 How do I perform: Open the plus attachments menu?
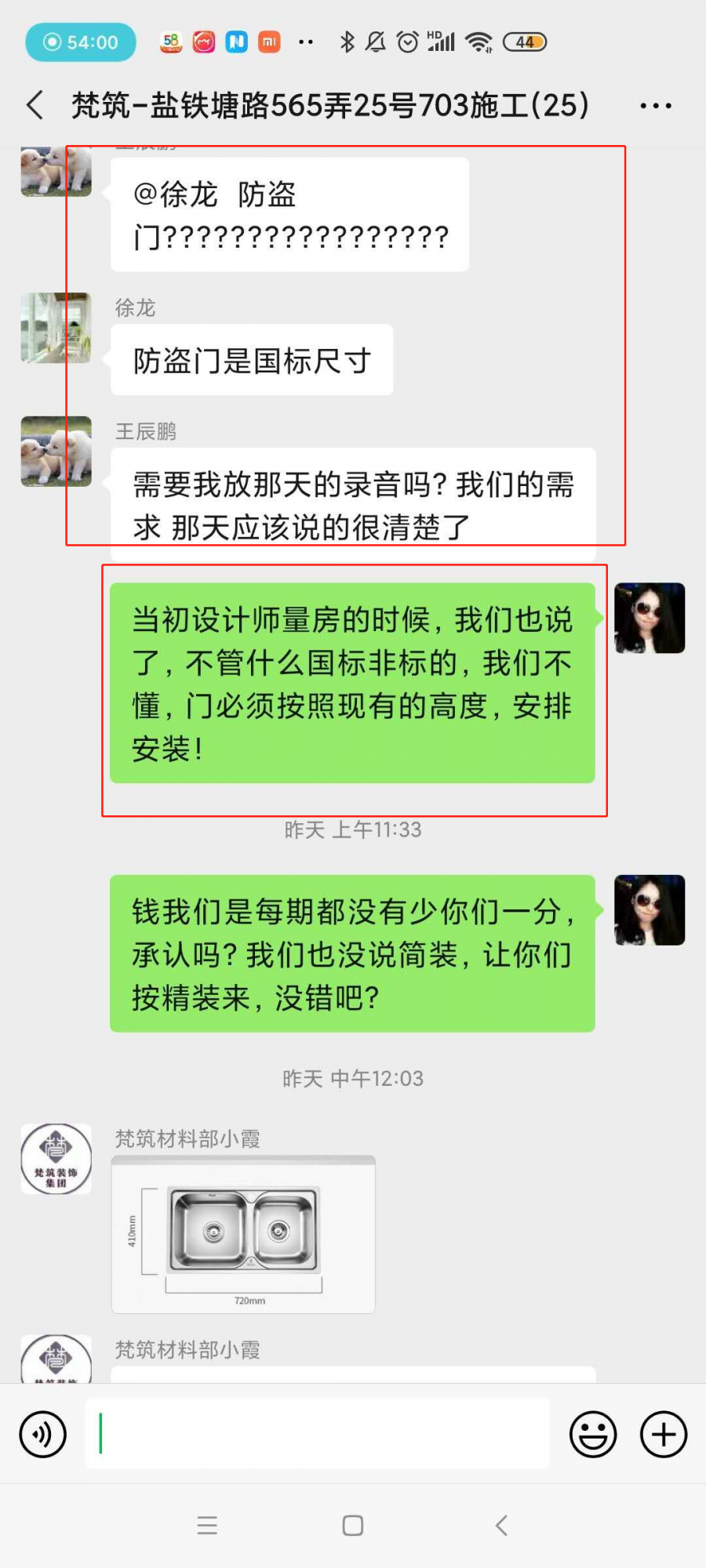pos(664,1434)
